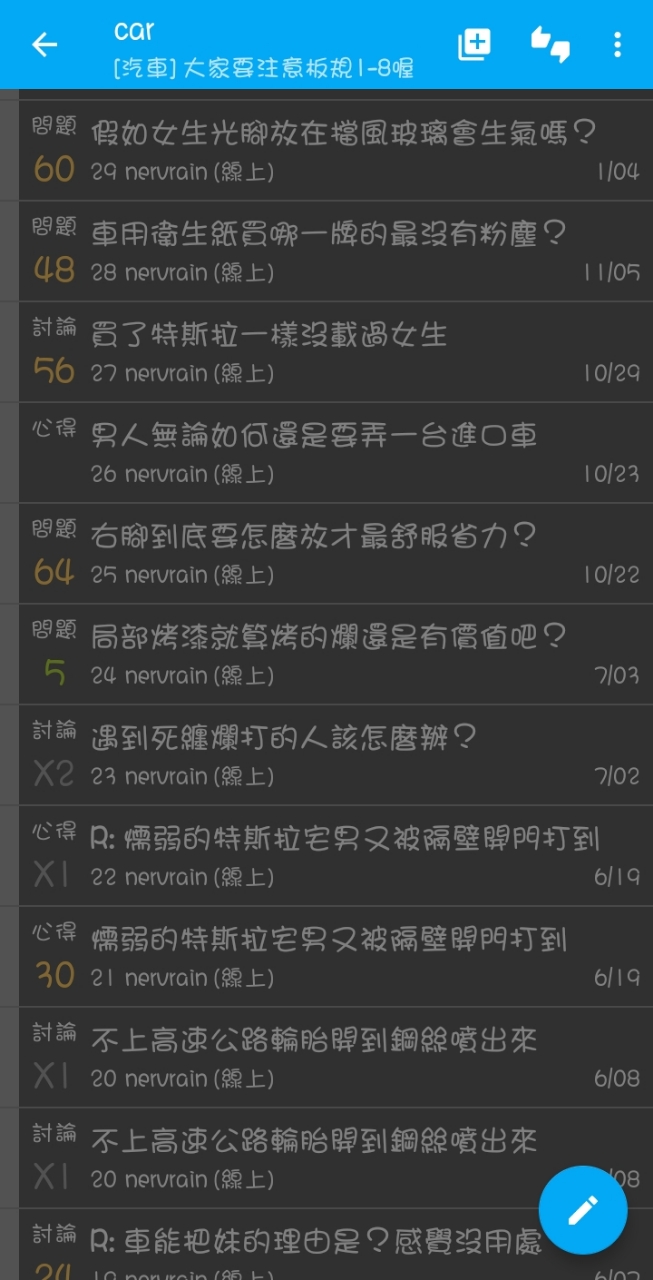Open reply R: 懦弱的特斯拉宅男又被隔壁開門打到
Screen dimensions: 653x1280
tap(336, 856)
